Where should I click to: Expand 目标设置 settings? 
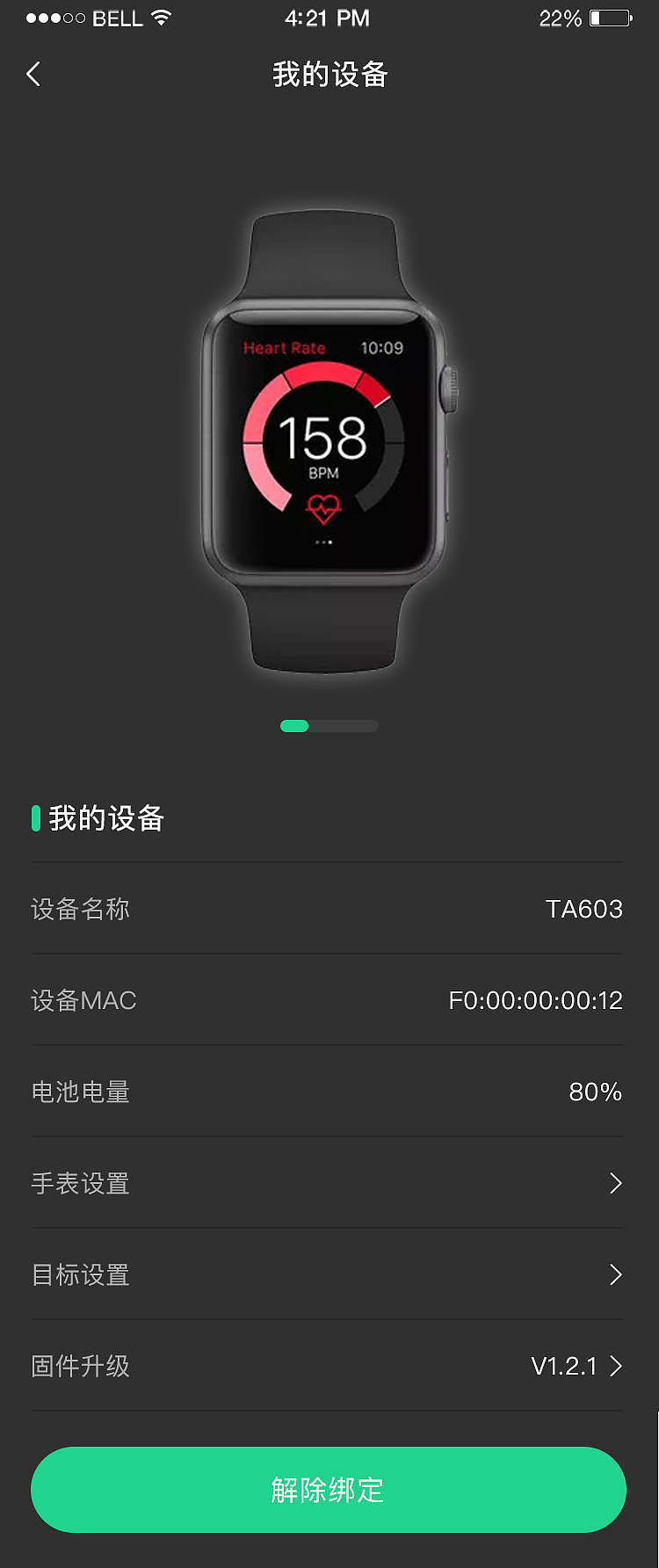[615, 1275]
